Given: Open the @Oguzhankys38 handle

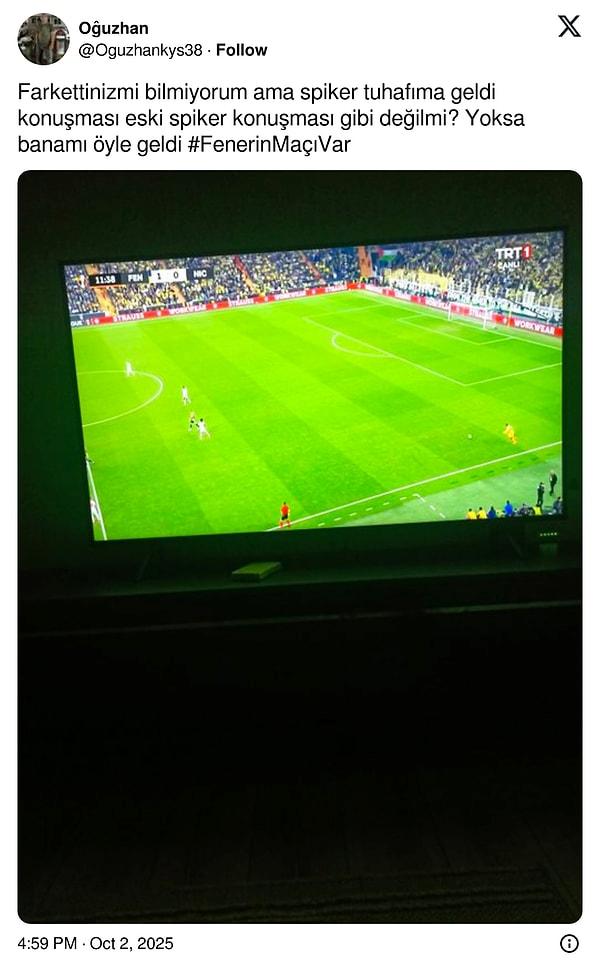Looking at the screenshot, I should 139,50.
